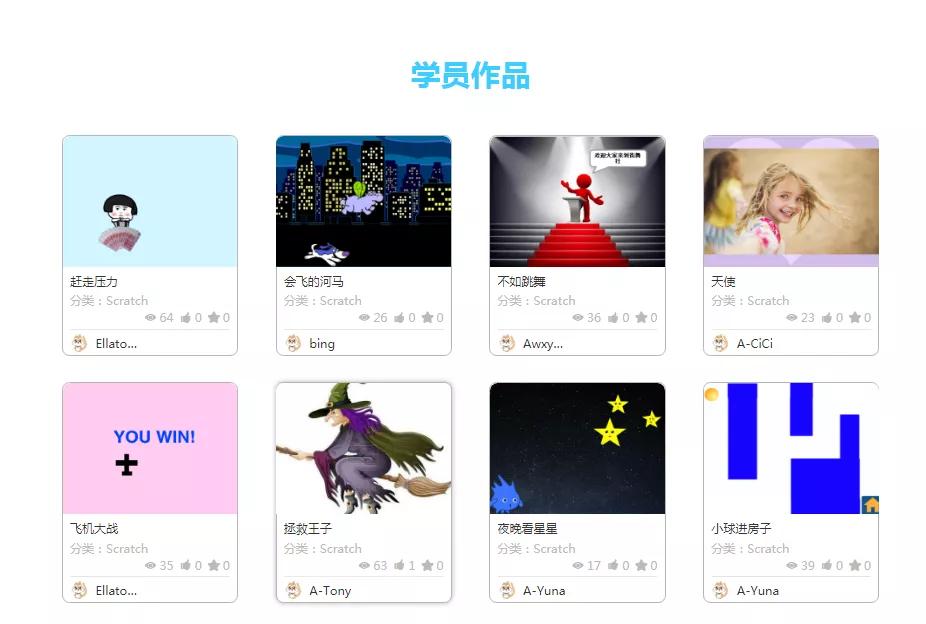View the 拯救王子 witch project
Viewport: 926px width, 624px height.
coord(363,448)
